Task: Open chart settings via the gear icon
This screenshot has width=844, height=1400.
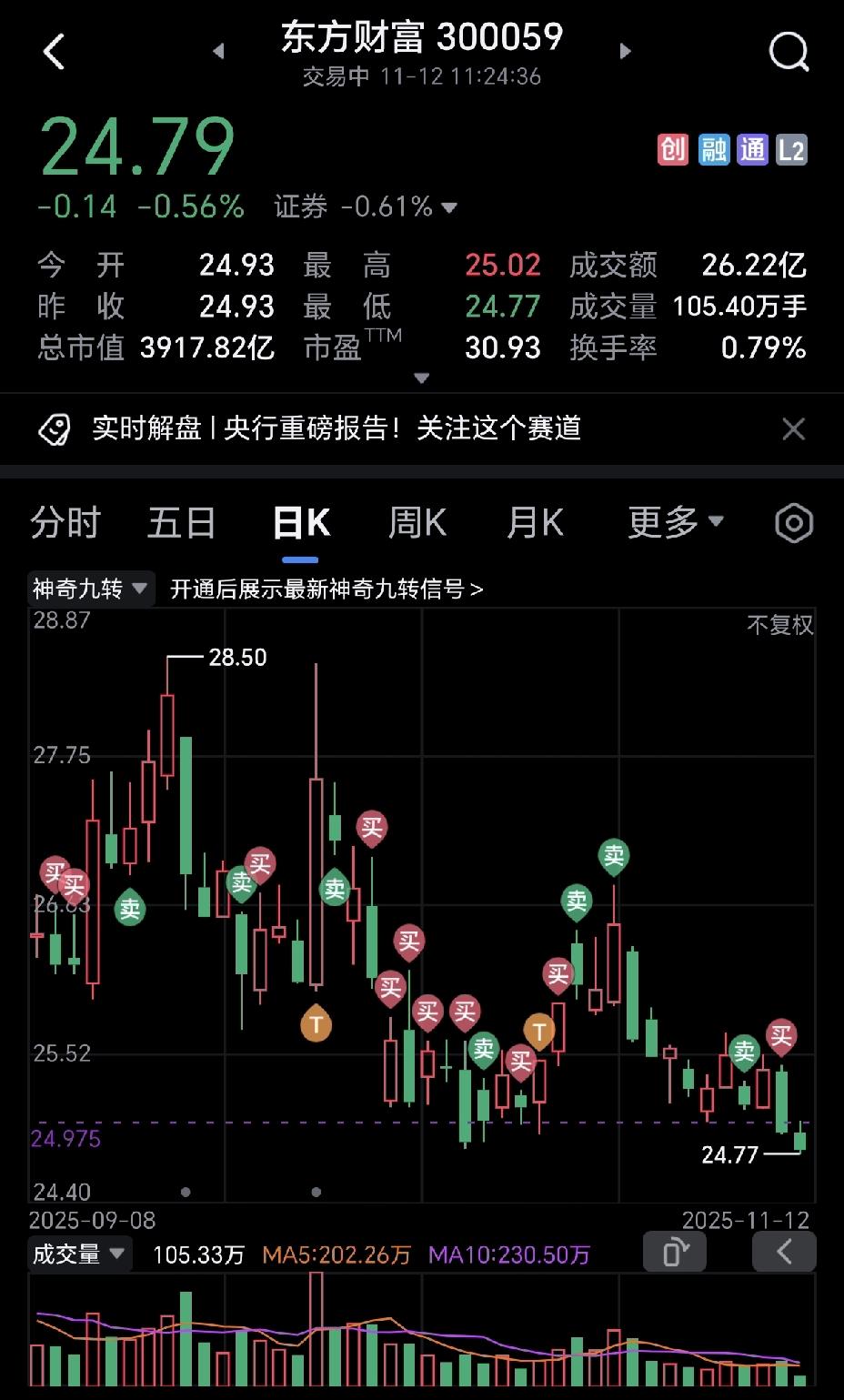Action: (792, 522)
